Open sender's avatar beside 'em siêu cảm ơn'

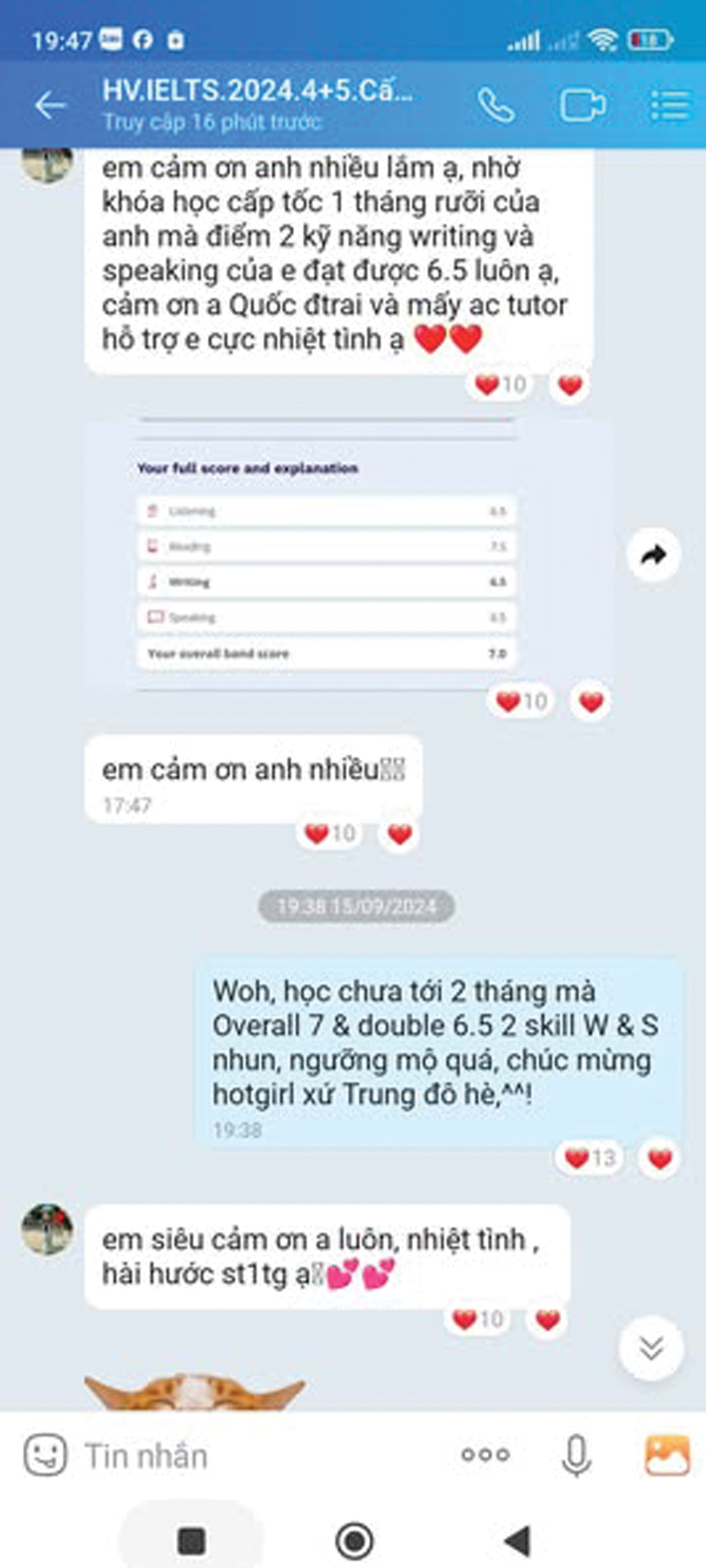[x=47, y=1229]
